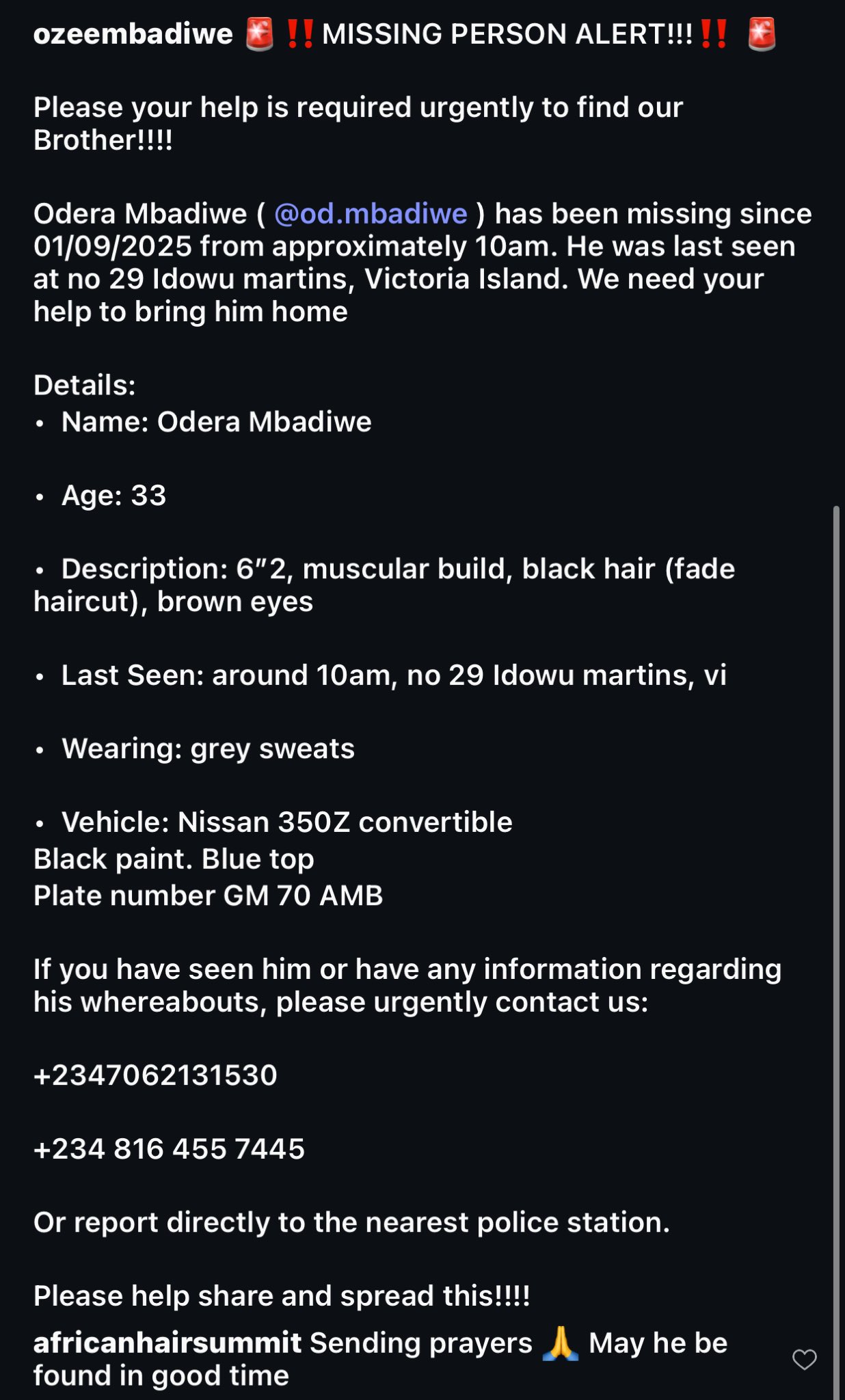Open africanhairsummit's profile
Screen dimensions: 845x1400
point(167,1343)
